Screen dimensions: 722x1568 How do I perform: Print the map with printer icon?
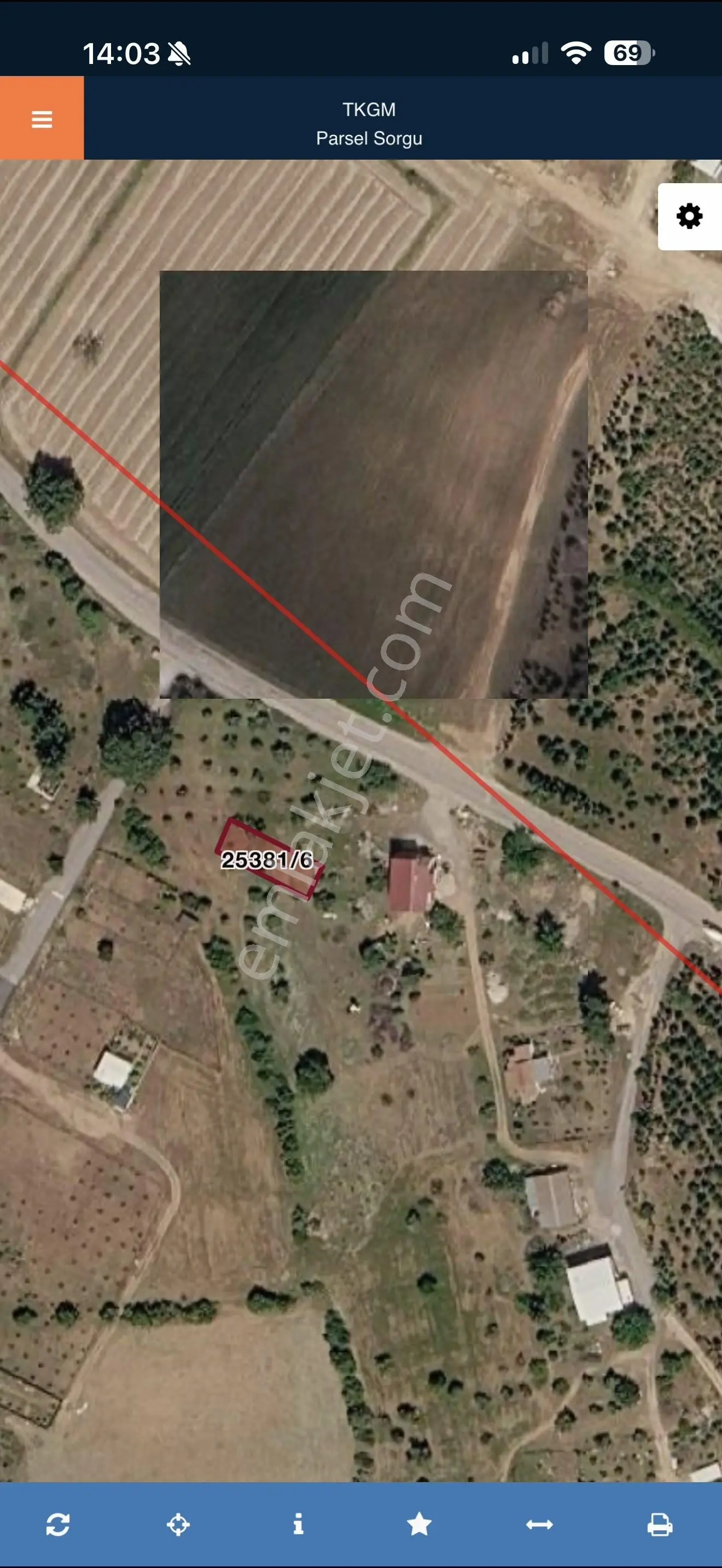[x=659, y=1524]
